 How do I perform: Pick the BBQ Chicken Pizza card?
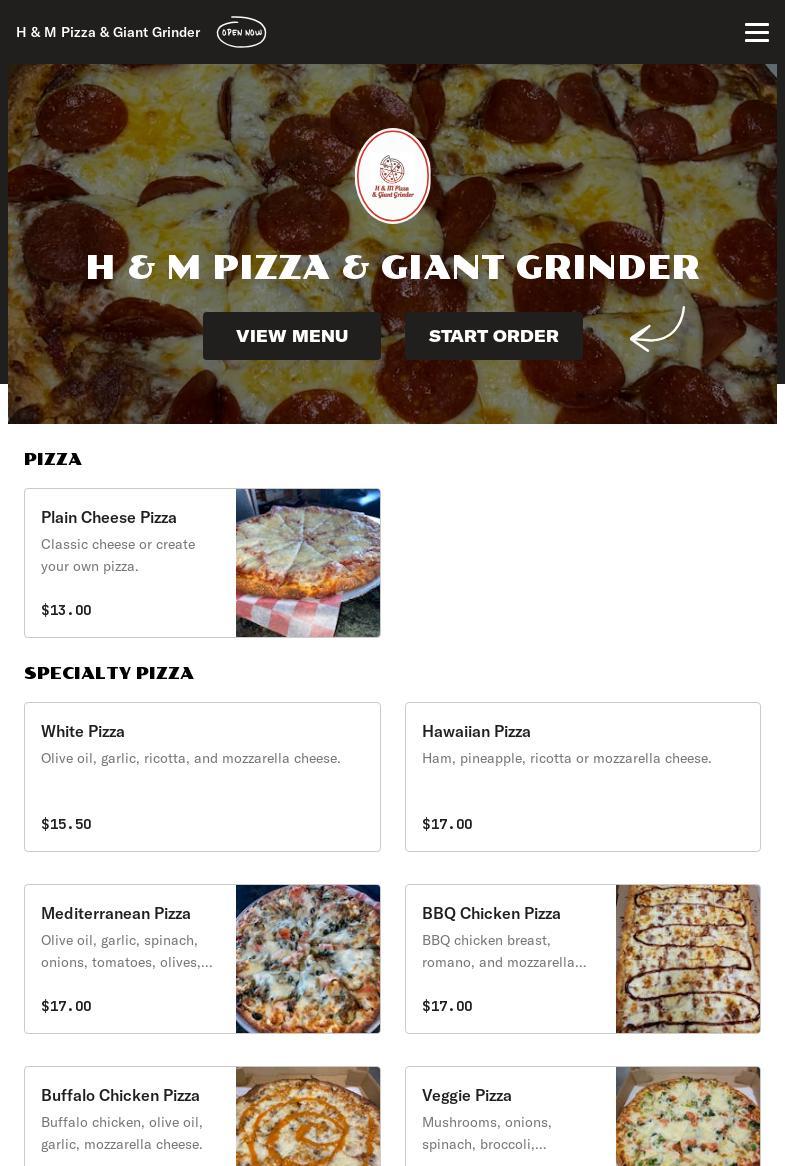(582, 959)
